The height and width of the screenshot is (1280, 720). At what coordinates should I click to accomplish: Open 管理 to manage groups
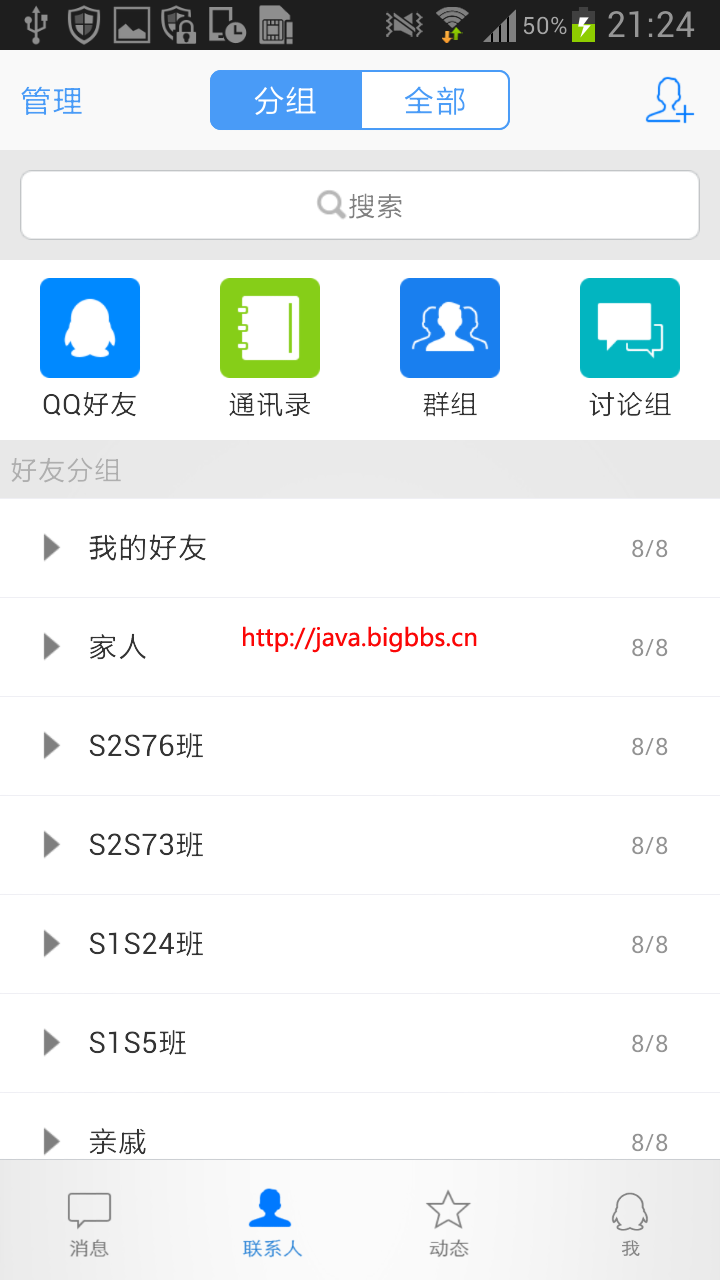(x=52, y=101)
